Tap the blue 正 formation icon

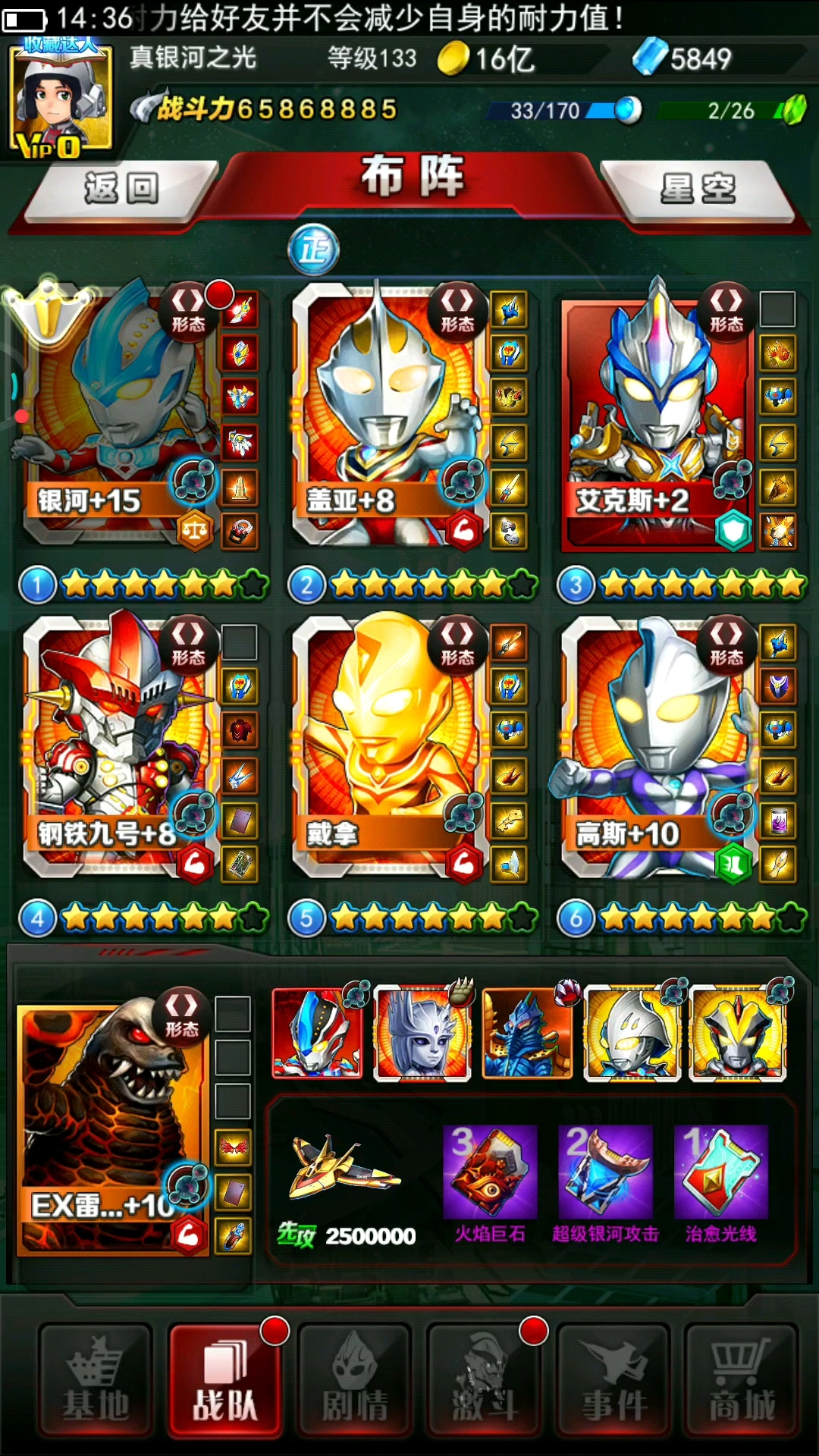click(313, 249)
